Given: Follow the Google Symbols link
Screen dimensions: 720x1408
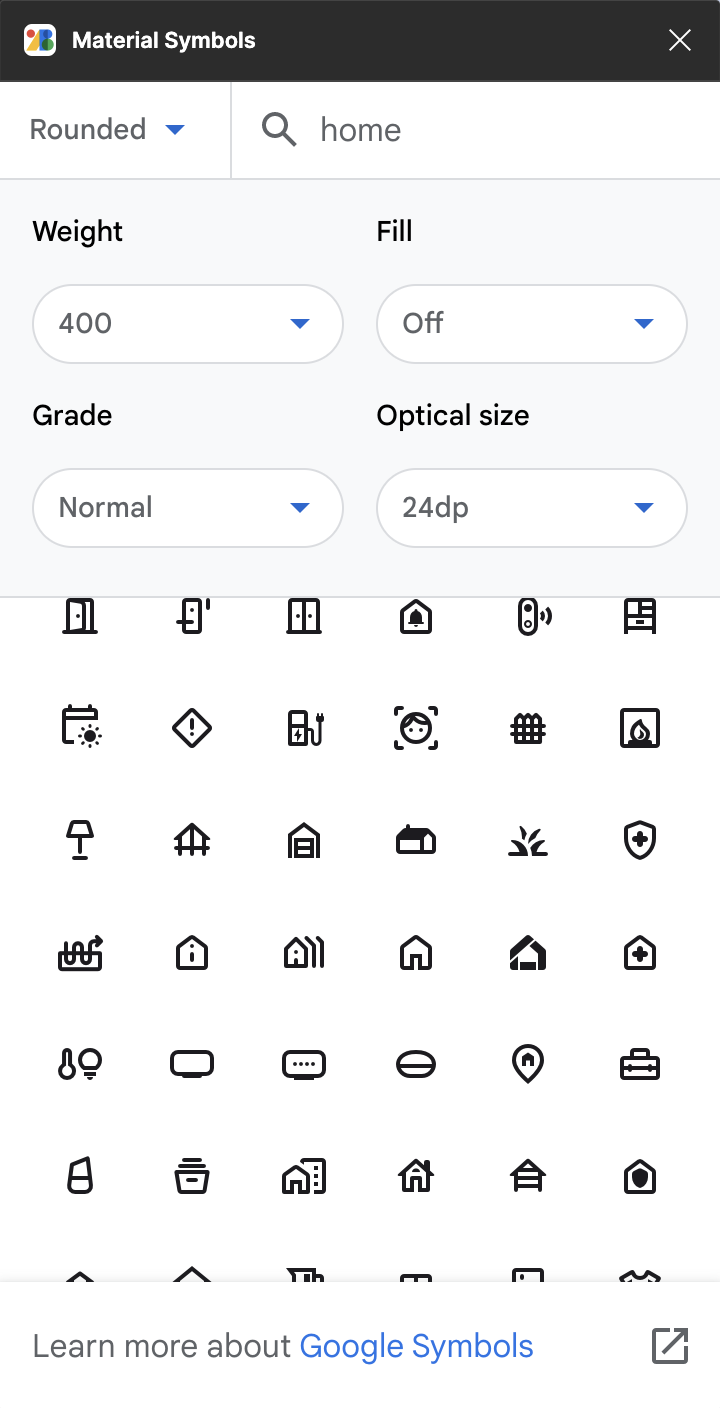Looking at the screenshot, I should [417, 1346].
